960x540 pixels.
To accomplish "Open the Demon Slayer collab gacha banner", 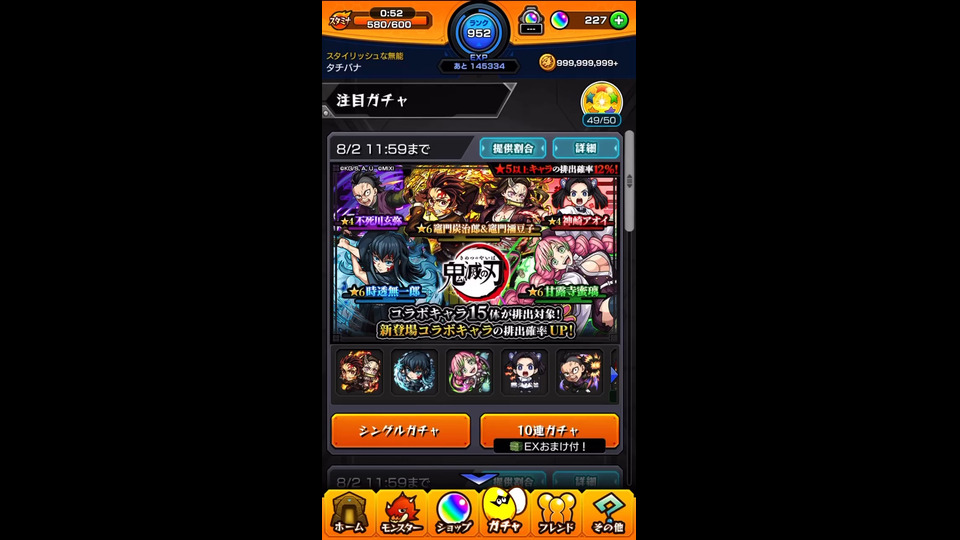I will [474, 252].
